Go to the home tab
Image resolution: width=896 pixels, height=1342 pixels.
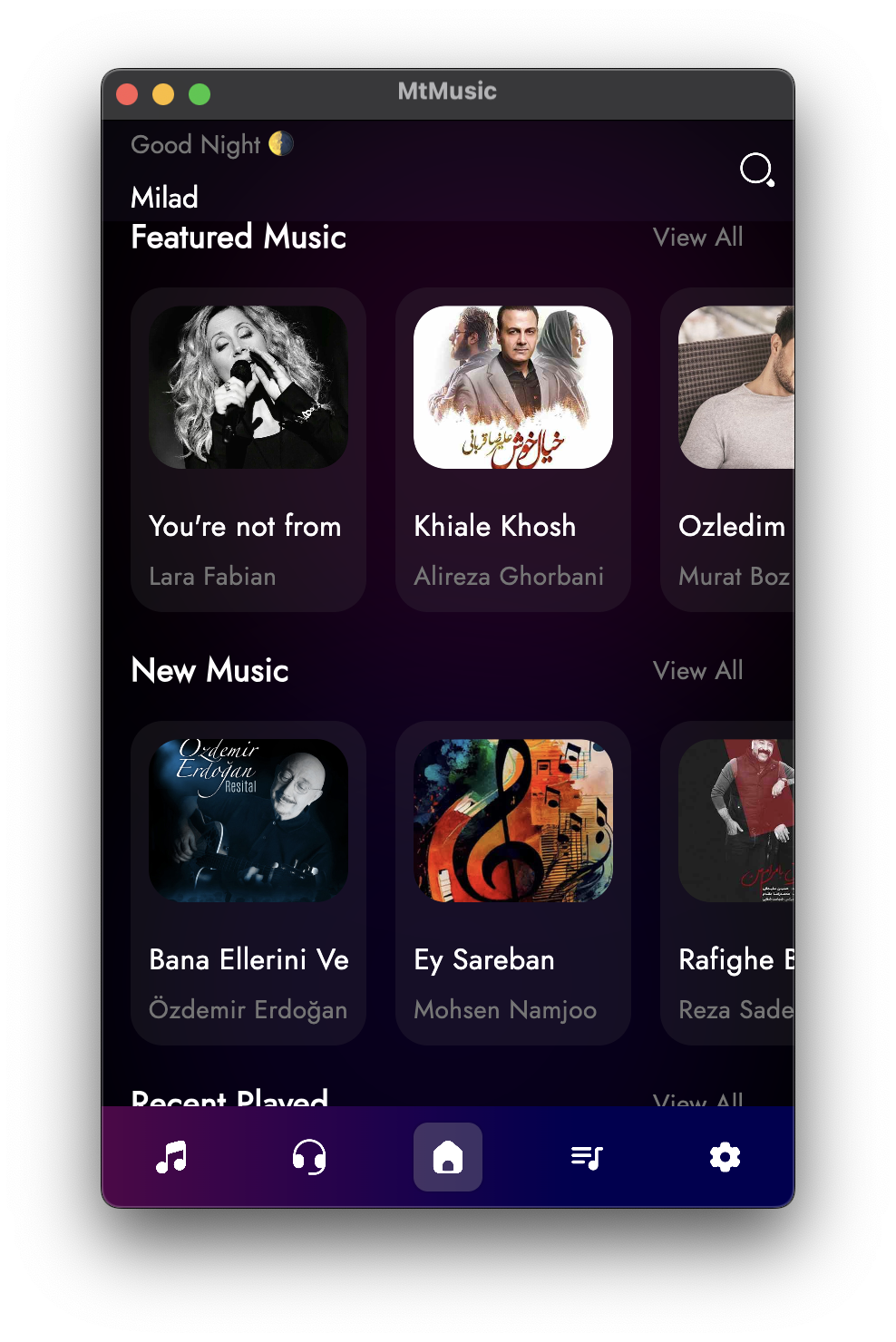(448, 1157)
